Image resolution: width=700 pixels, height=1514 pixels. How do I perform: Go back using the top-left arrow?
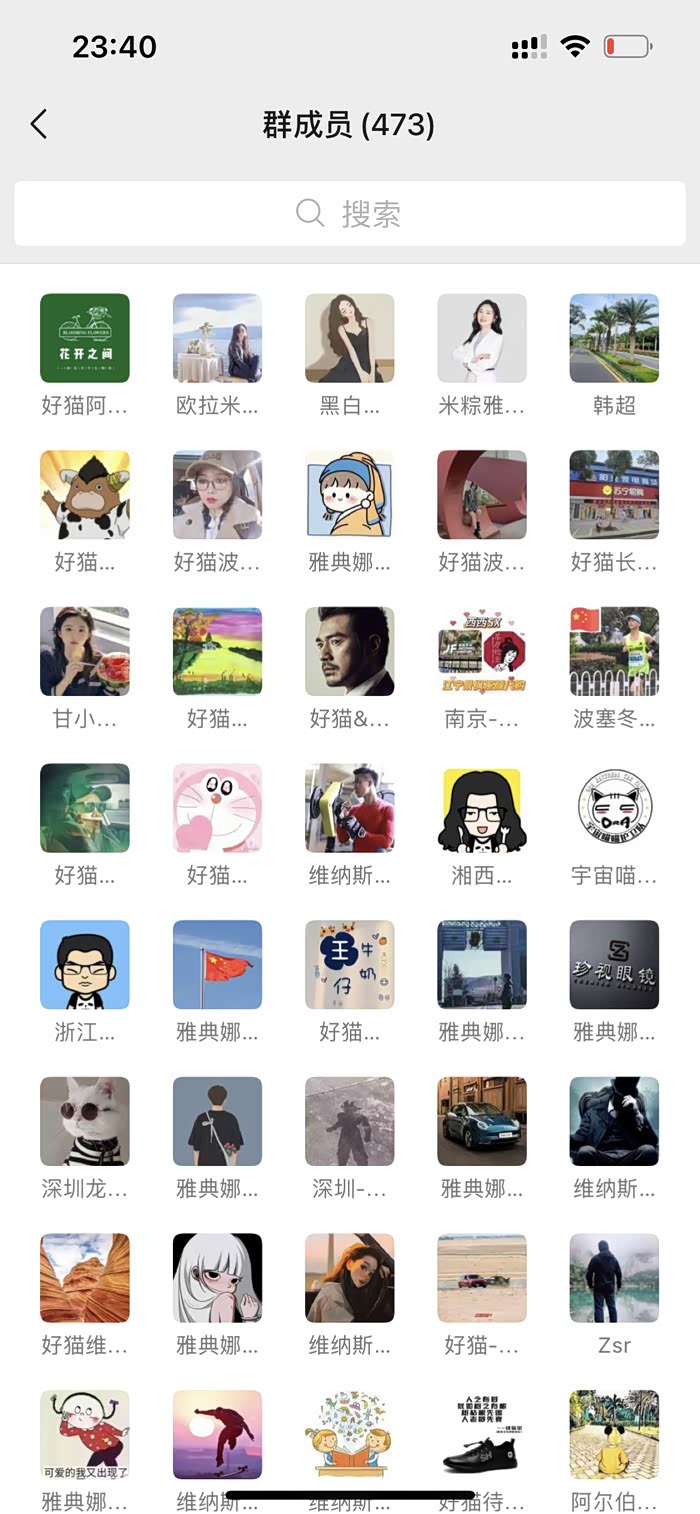(x=39, y=124)
